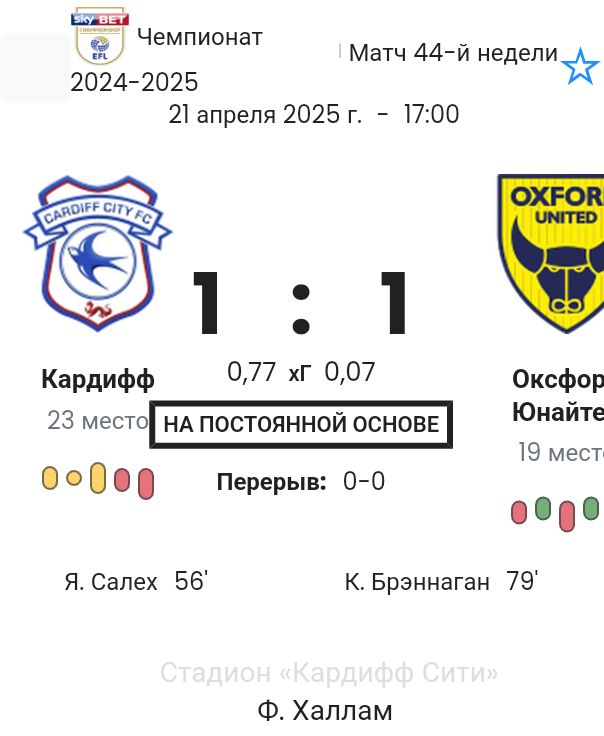Image resolution: width=604 pixels, height=736 pixels.
Task: Add this match to favorites with the star
Action: click(x=581, y=67)
